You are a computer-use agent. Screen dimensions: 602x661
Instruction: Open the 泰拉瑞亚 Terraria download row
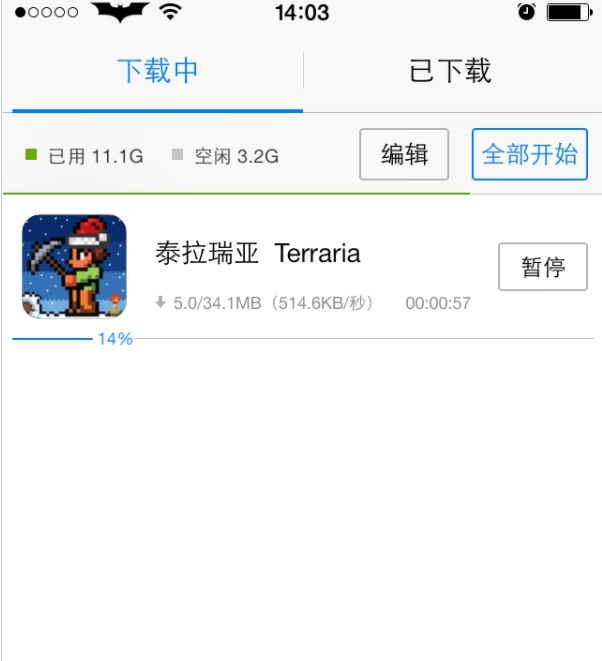(x=300, y=266)
